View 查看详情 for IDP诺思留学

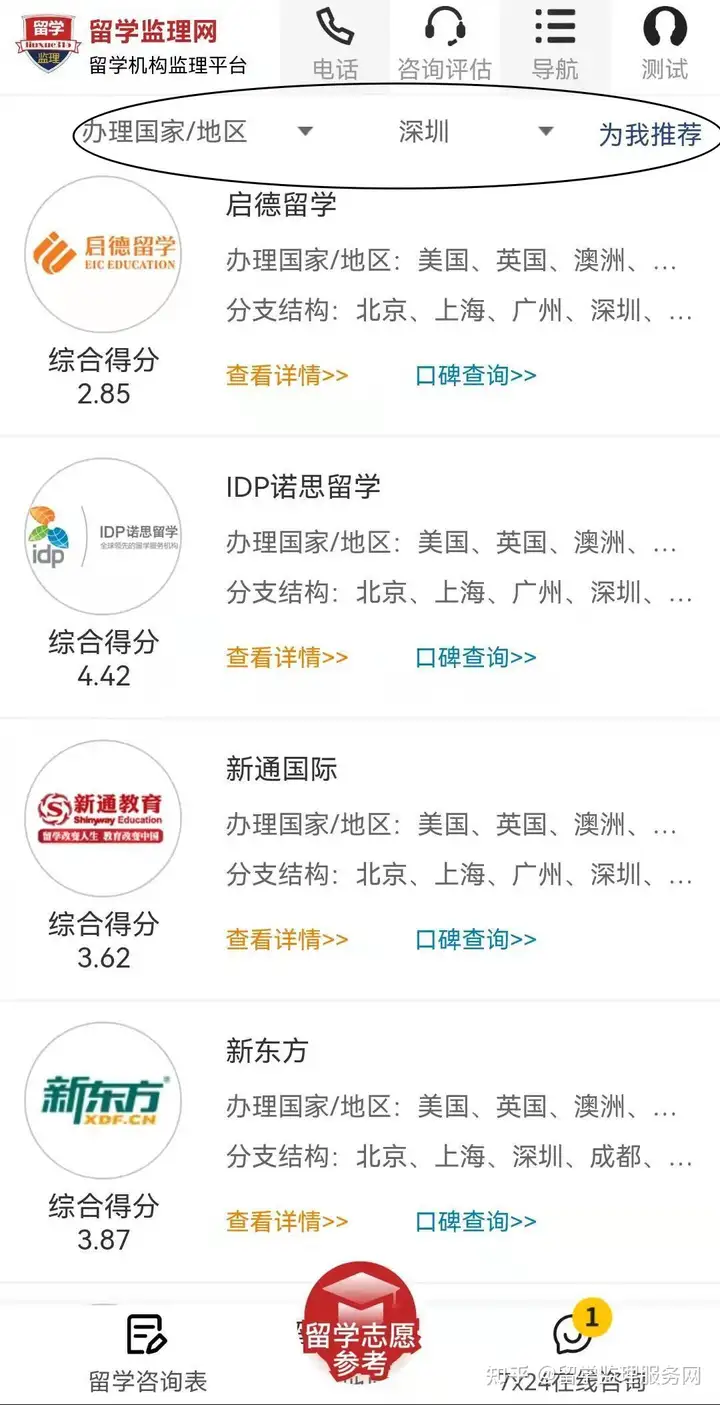click(287, 657)
